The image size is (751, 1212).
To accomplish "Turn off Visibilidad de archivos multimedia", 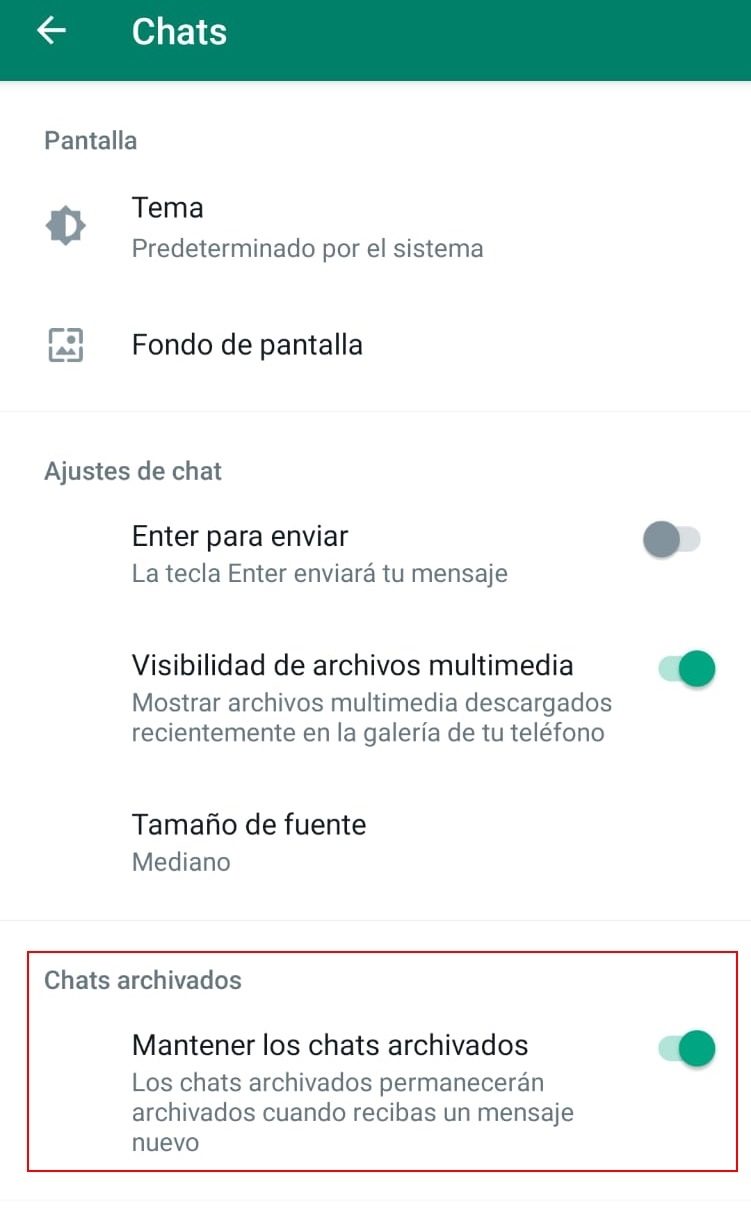I will click(x=687, y=668).
